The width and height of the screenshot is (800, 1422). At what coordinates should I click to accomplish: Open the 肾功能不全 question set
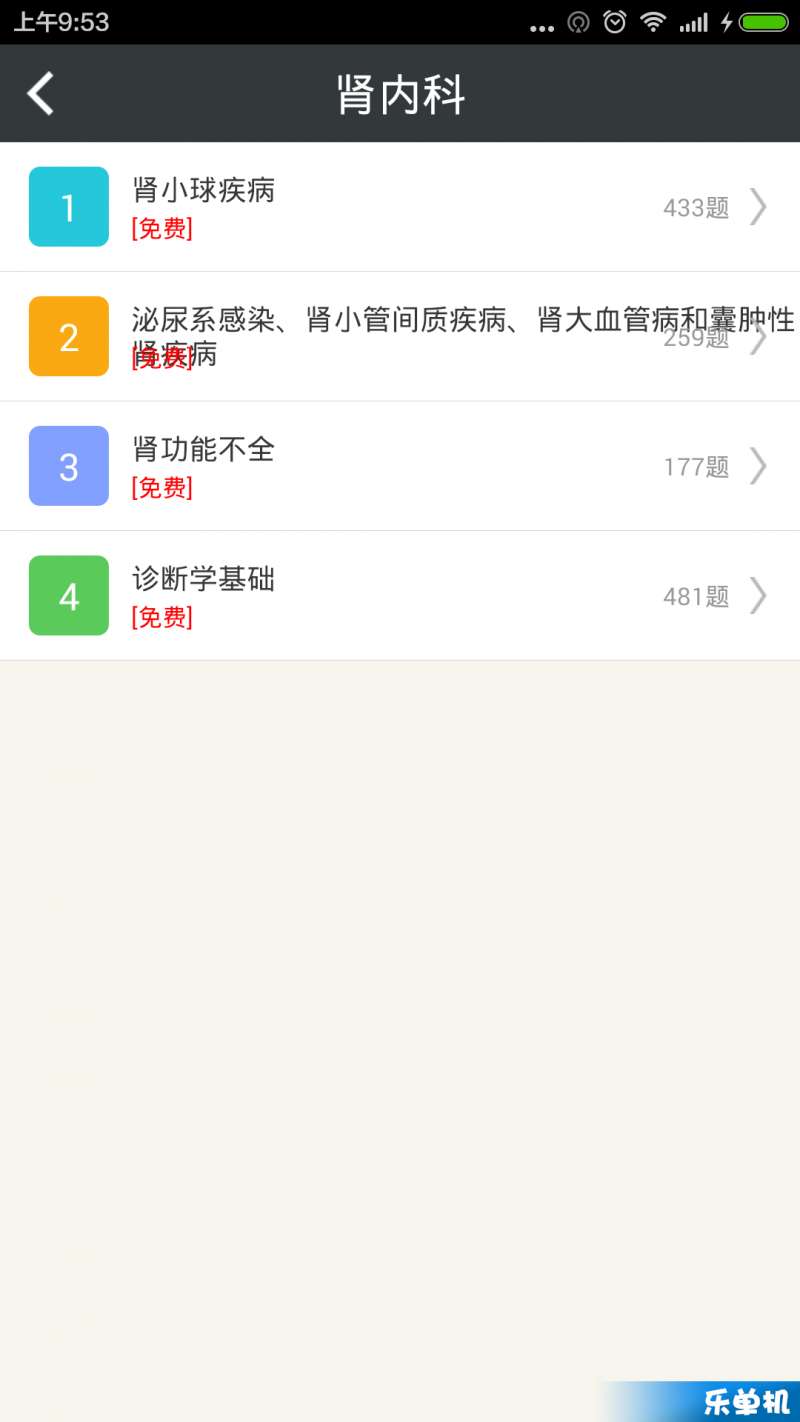pyautogui.click(x=400, y=466)
